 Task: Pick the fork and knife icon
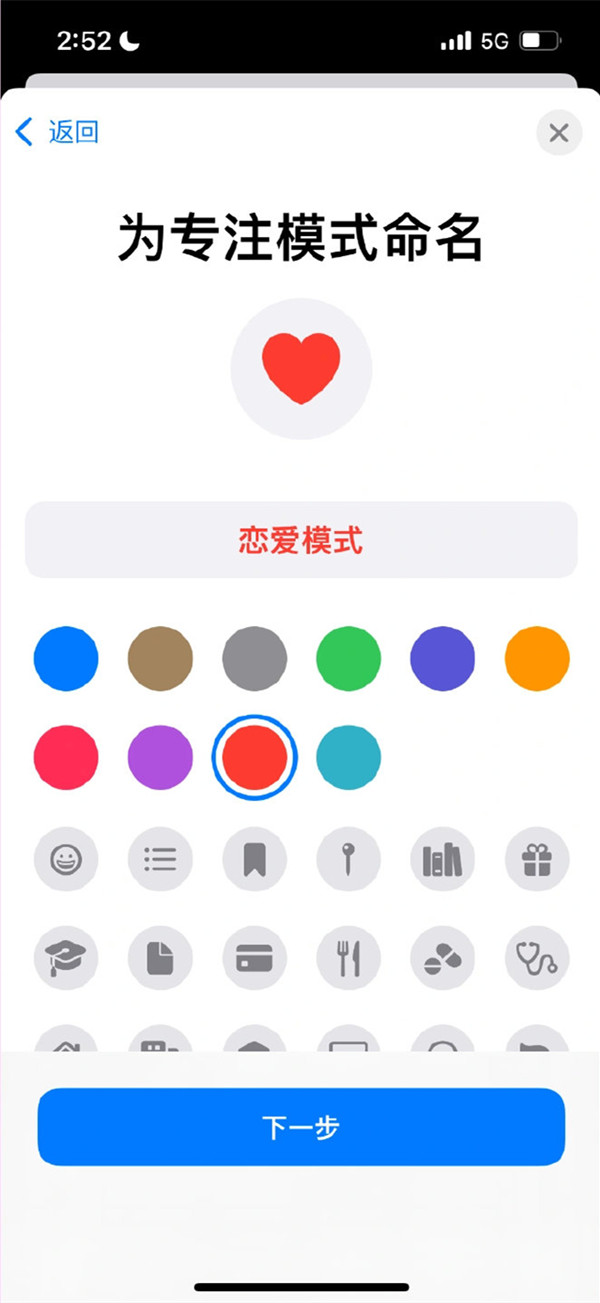(349, 958)
